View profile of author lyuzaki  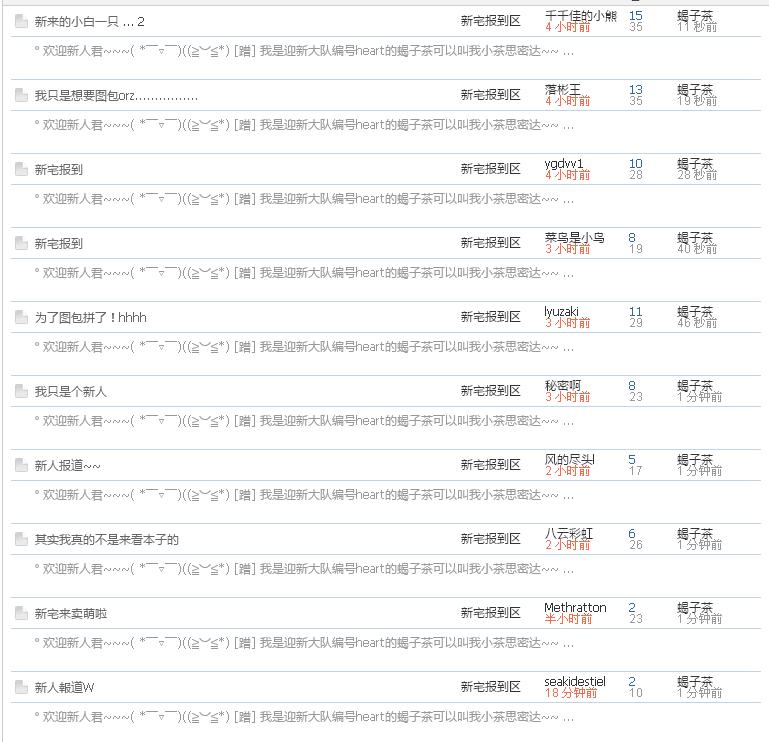point(561,312)
